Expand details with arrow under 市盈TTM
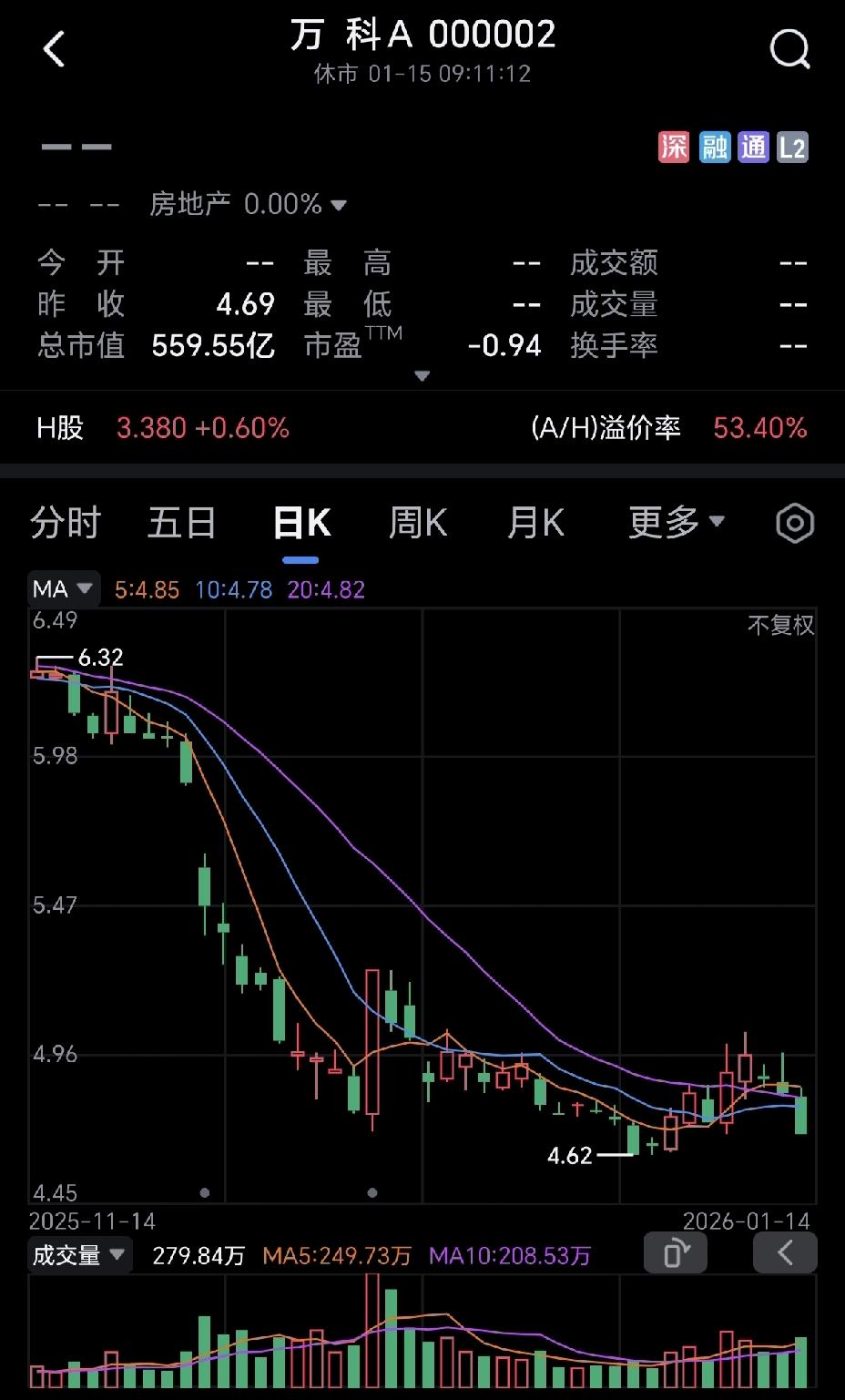The width and height of the screenshot is (845, 1400). (422, 375)
